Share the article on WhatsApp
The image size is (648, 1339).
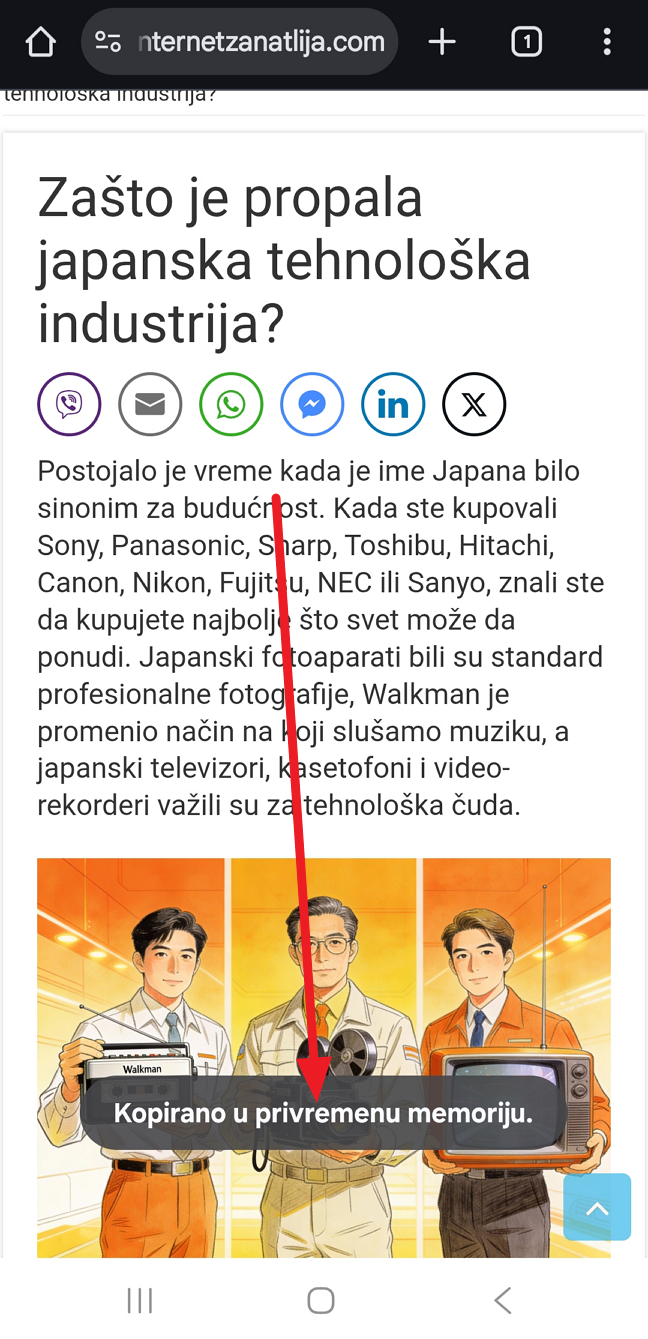(x=231, y=404)
